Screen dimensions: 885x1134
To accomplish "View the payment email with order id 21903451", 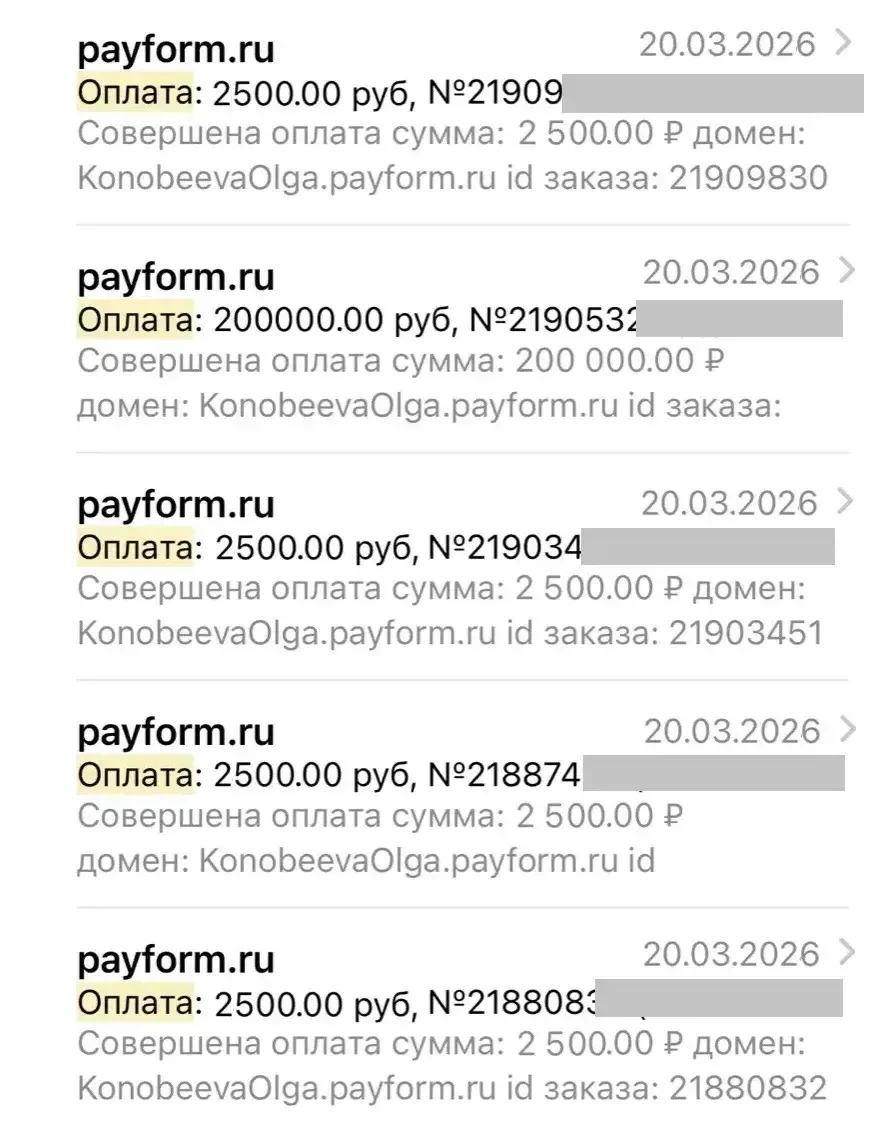I will point(450,568).
